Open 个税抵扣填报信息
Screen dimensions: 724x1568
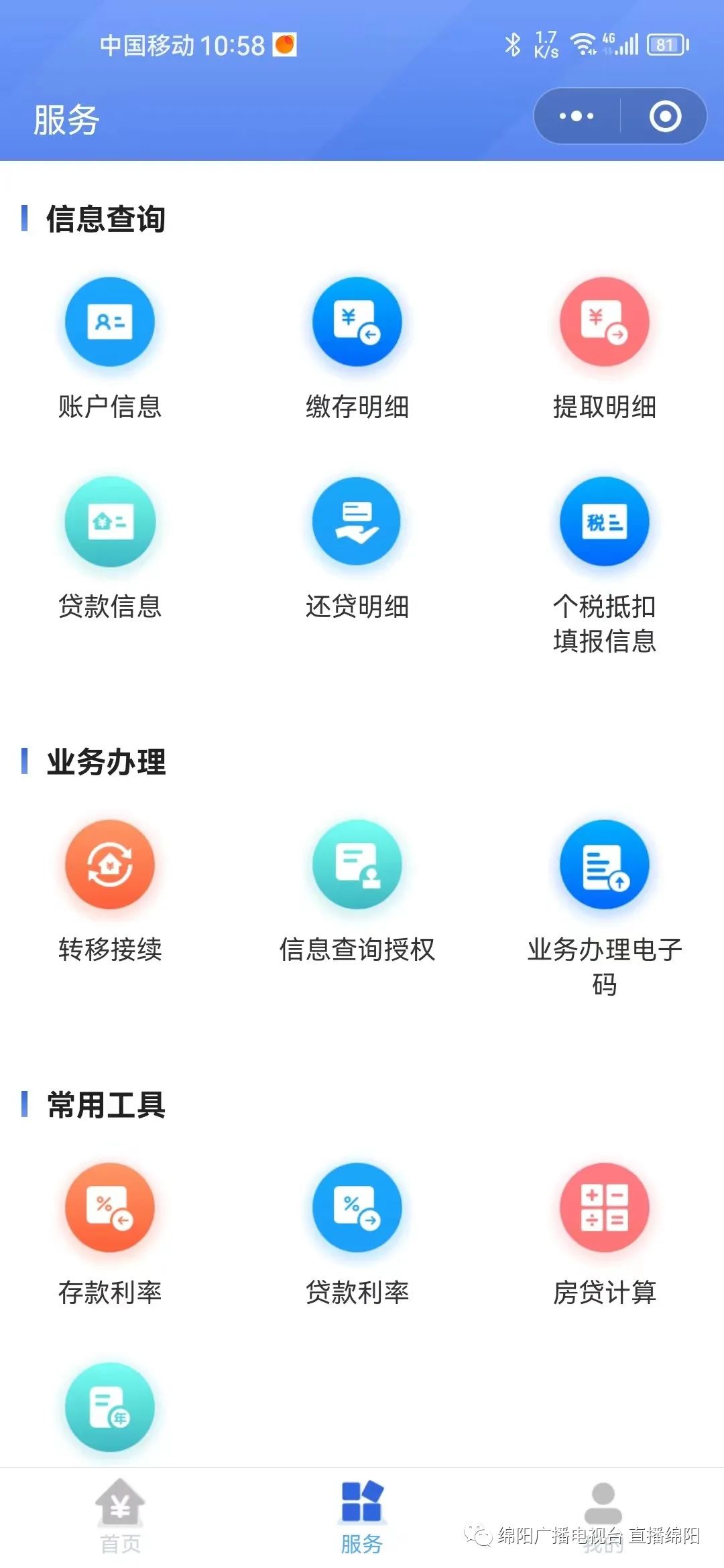click(605, 566)
